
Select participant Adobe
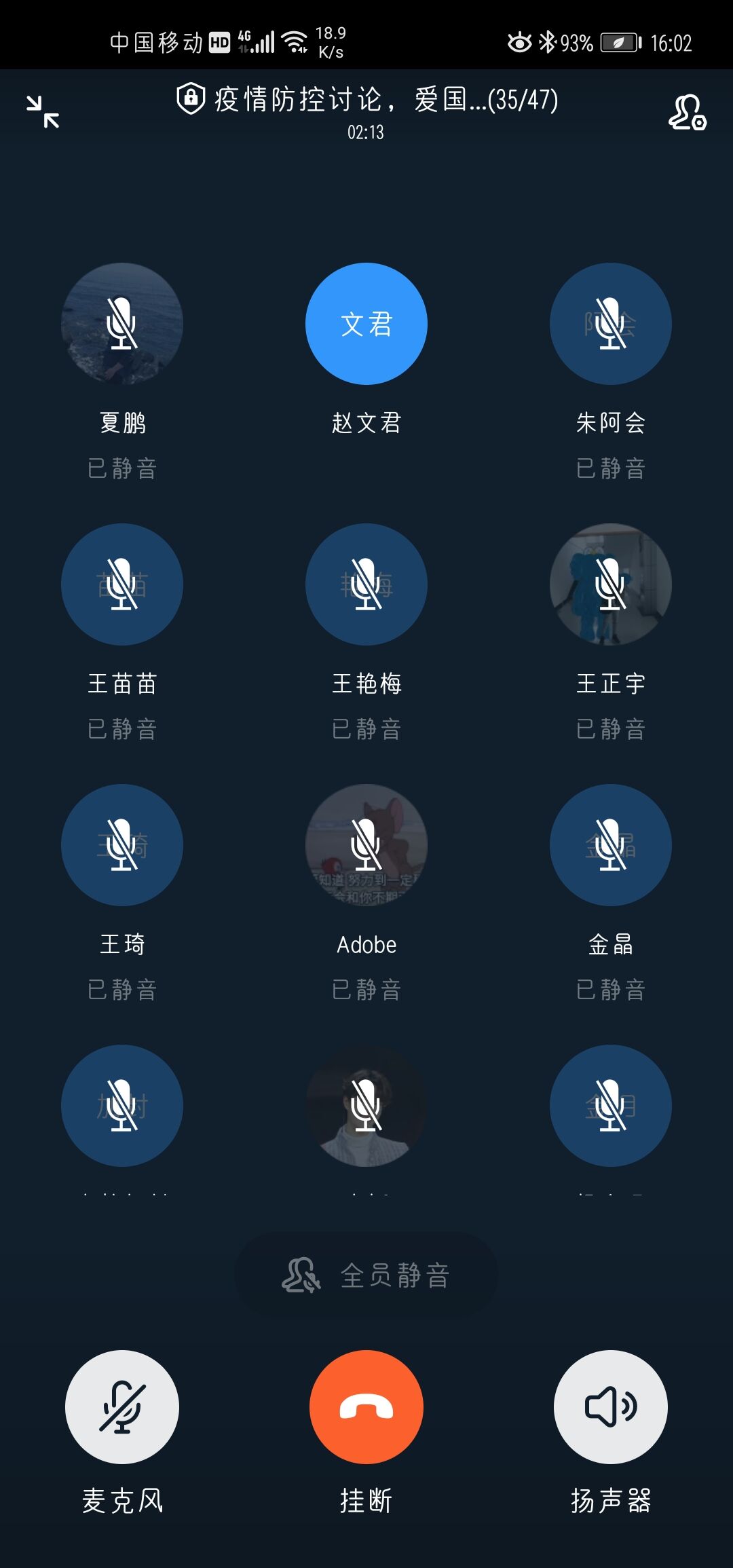[366, 845]
